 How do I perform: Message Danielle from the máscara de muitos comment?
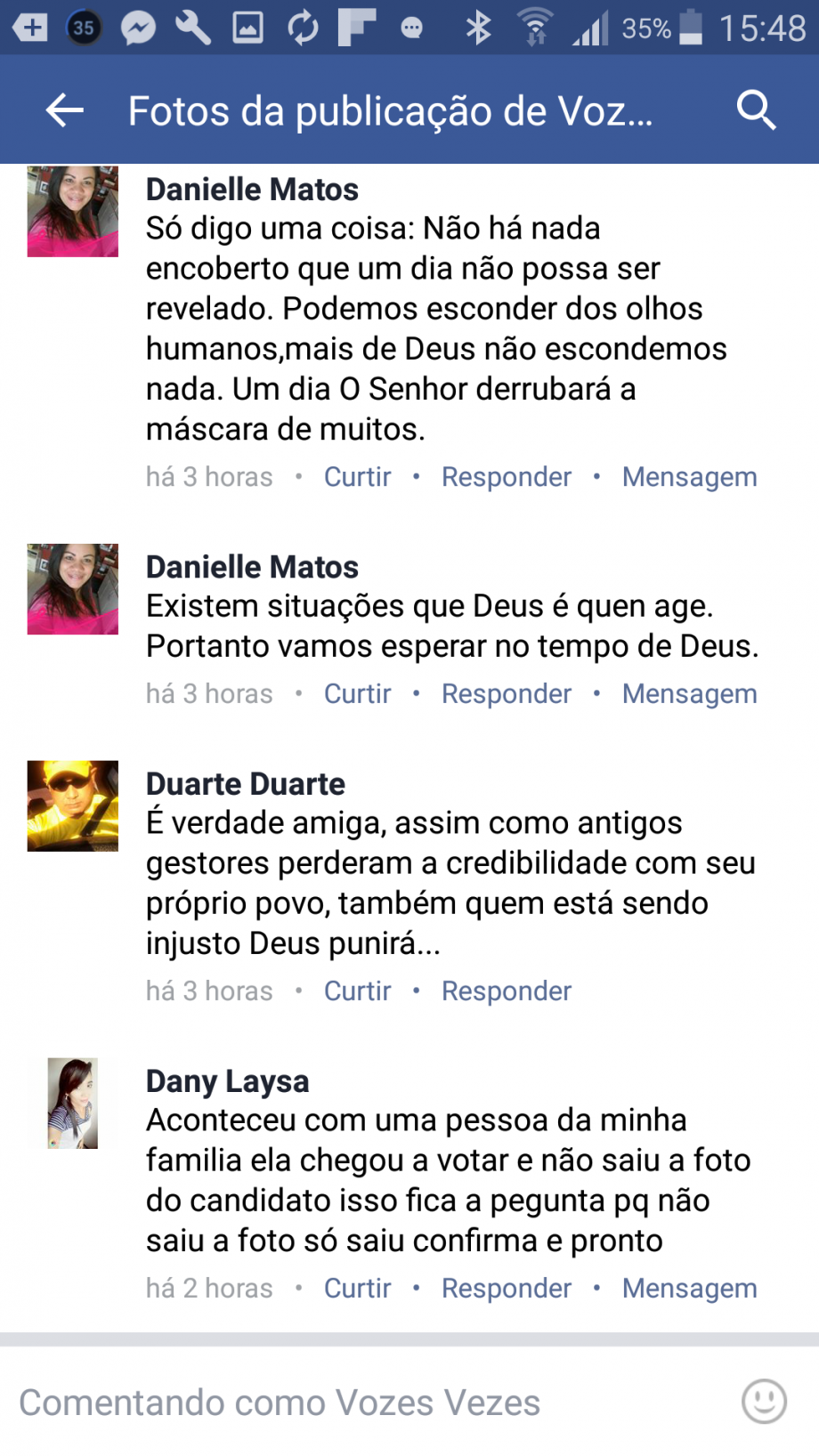(689, 477)
